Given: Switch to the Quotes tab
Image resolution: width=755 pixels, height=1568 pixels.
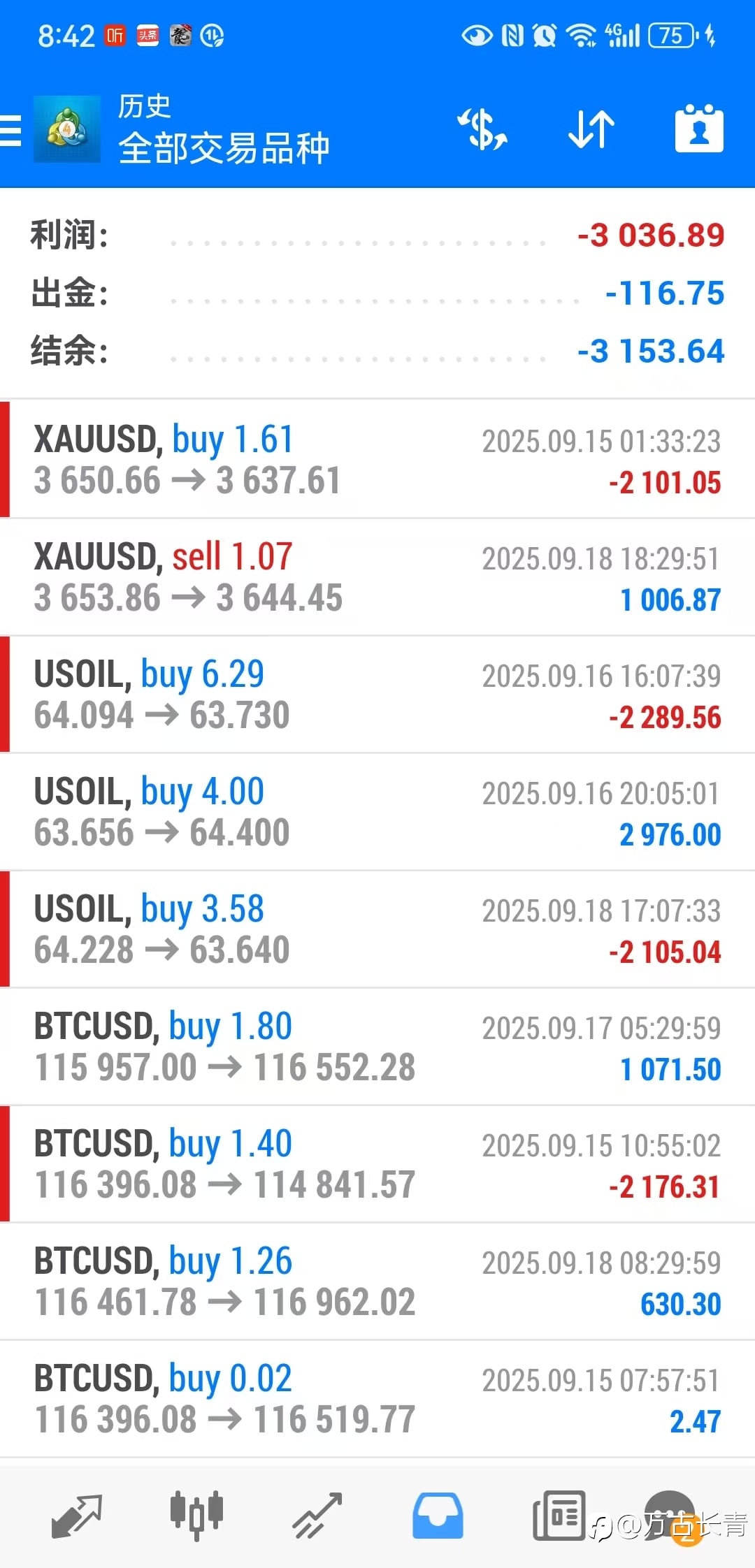Looking at the screenshot, I should coord(77,1515).
